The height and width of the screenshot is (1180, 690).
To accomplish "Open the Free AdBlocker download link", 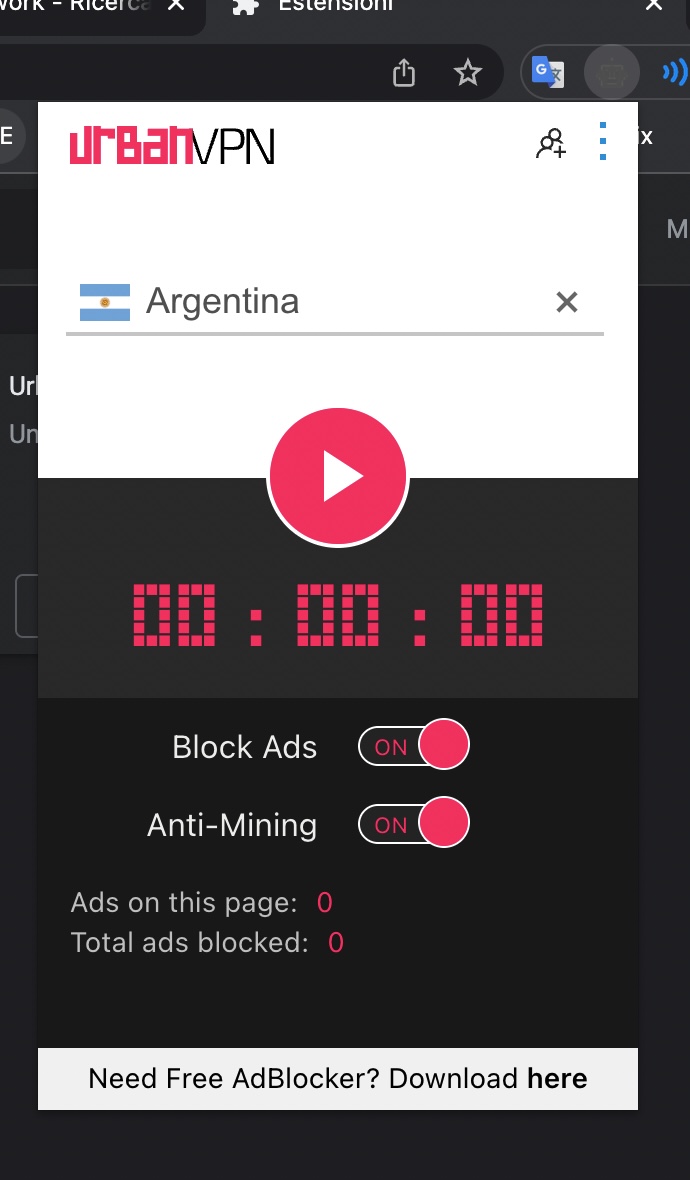I will click(557, 1079).
